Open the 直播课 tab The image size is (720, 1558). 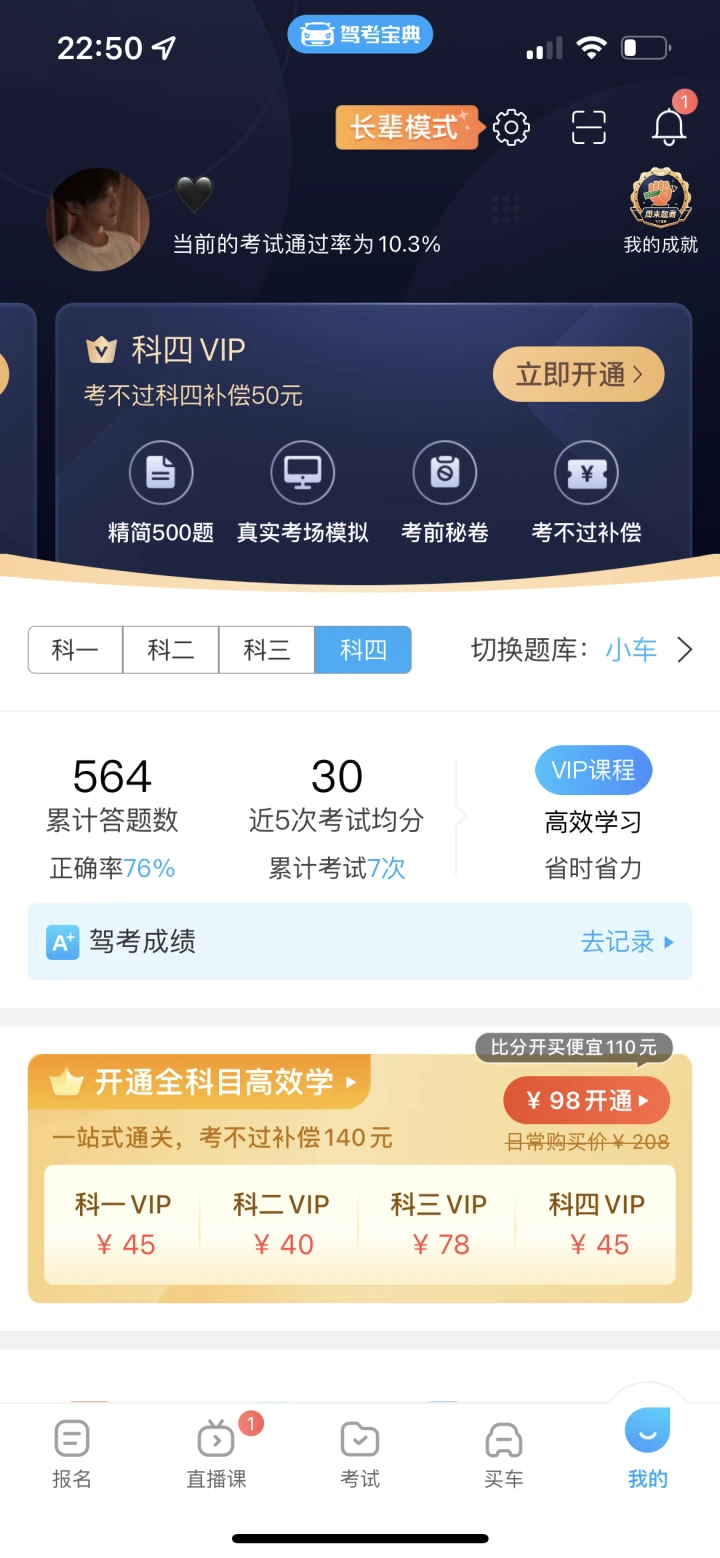click(x=216, y=1455)
